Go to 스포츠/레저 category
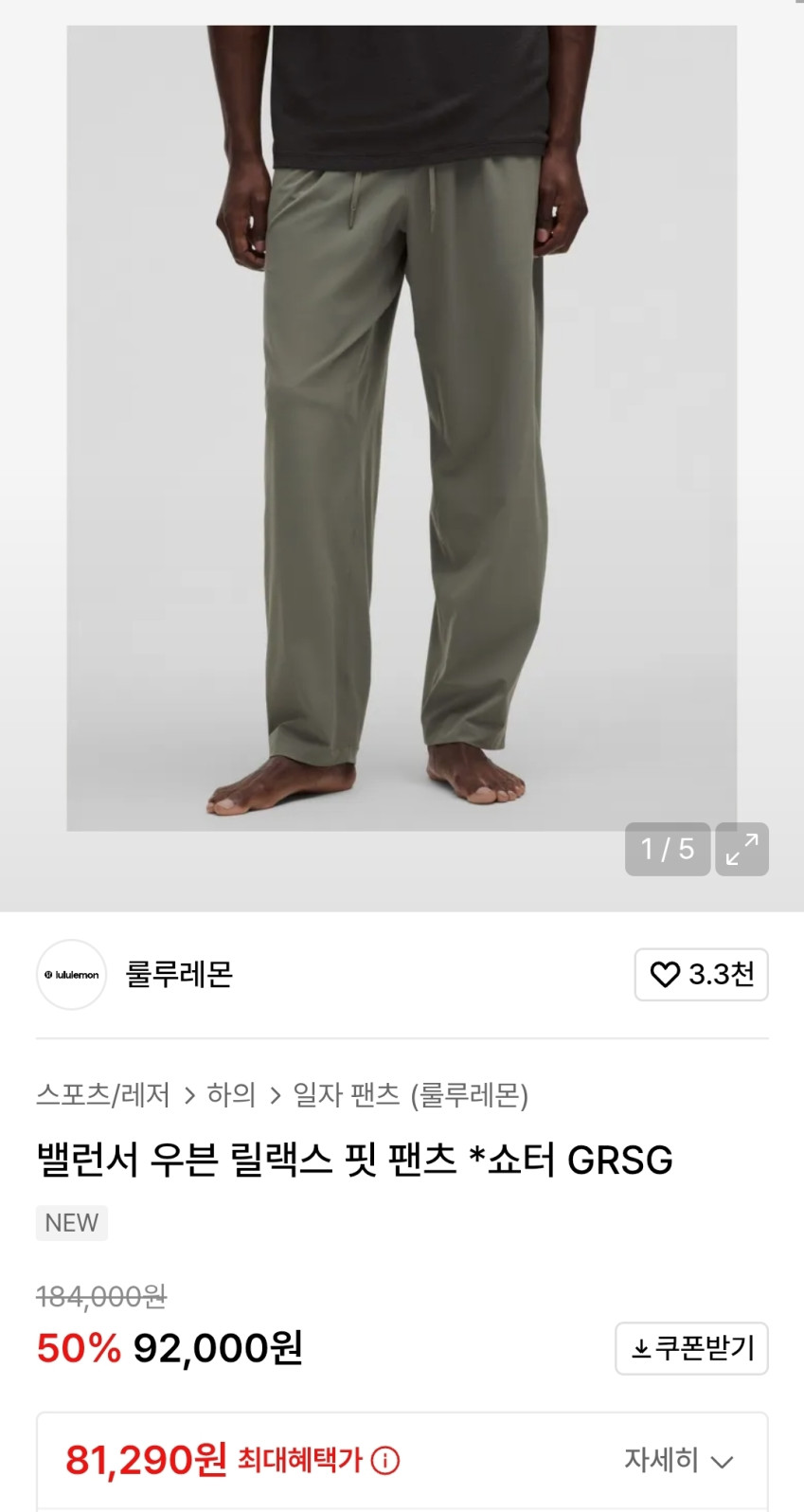 103,1095
